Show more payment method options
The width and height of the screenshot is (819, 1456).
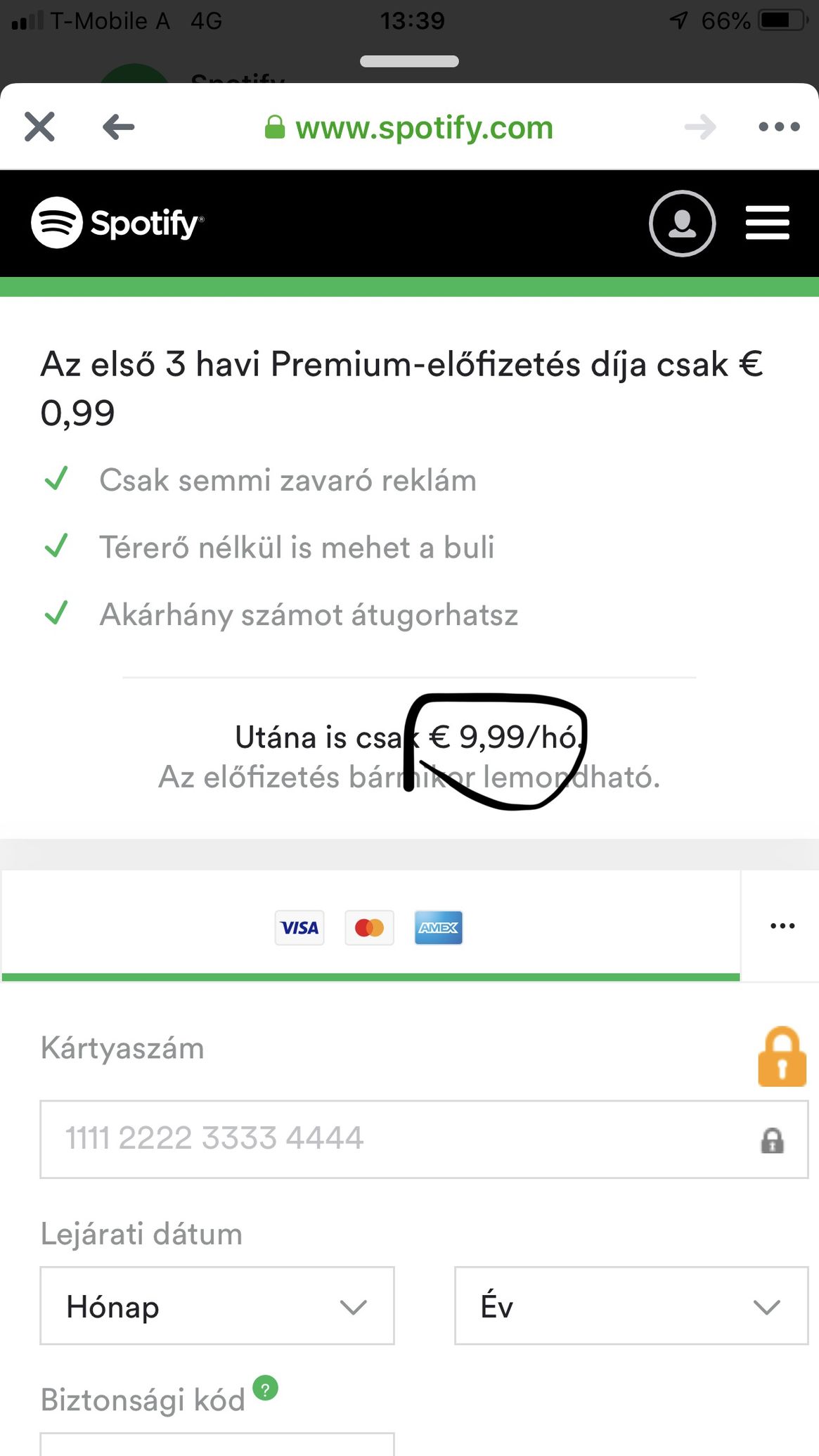coord(782,926)
